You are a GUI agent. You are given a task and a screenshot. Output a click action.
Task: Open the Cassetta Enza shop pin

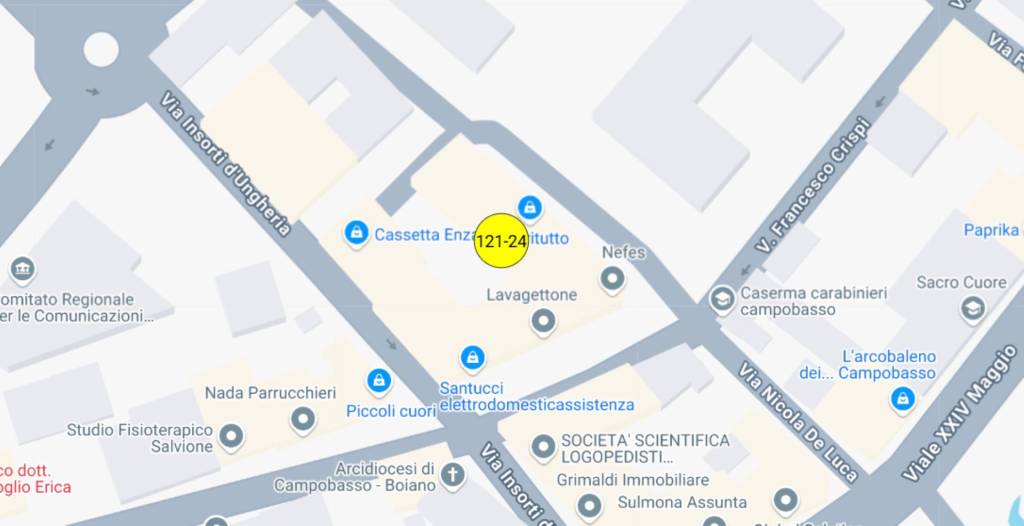click(355, 233)
